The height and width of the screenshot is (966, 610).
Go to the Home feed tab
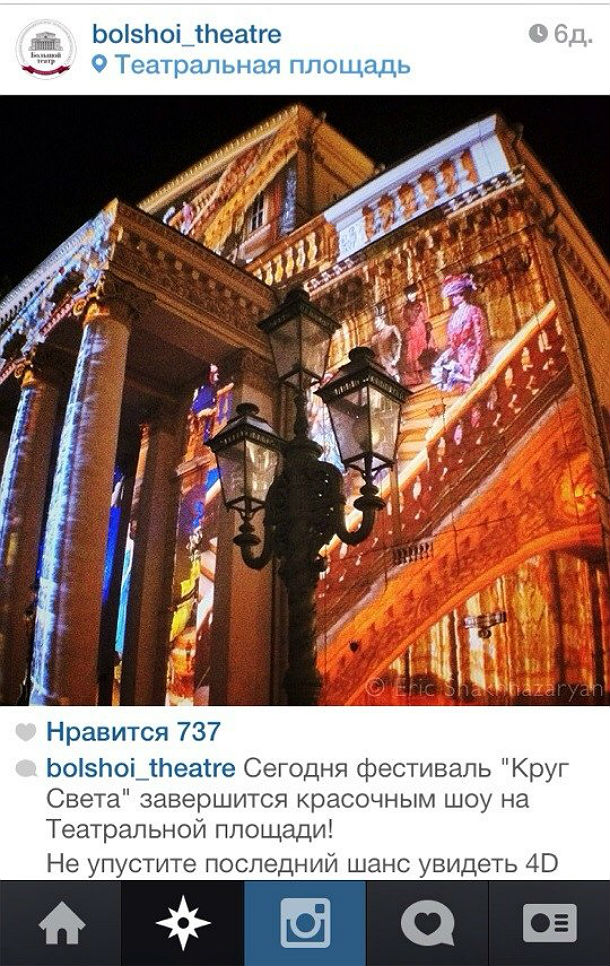(x=61, y=923)
